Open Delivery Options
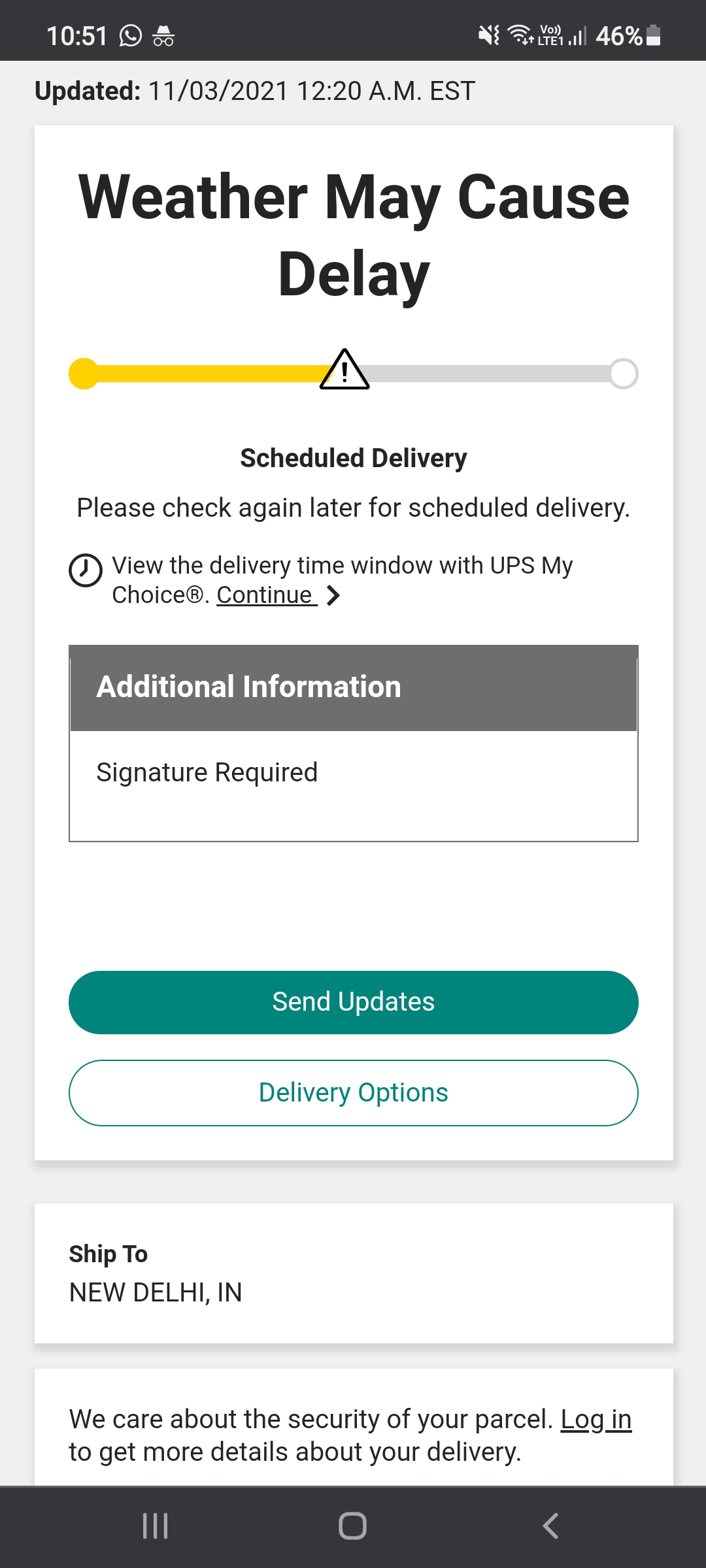Viewport: 706px width, 1568px height. click(x=353, y=1092)
